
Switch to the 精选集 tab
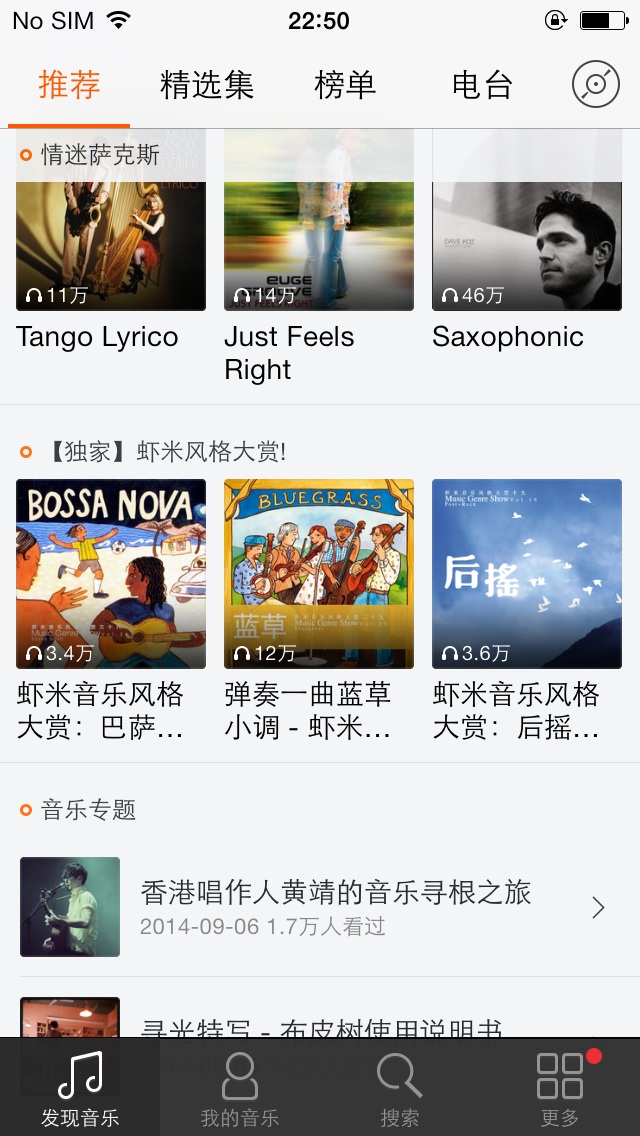point(207,85)
